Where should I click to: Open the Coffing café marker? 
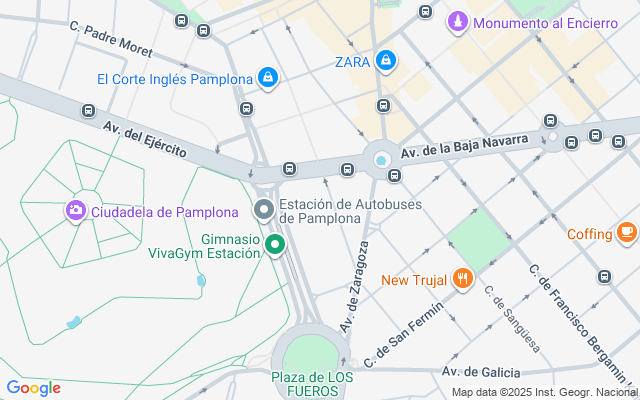pos(627,233)
